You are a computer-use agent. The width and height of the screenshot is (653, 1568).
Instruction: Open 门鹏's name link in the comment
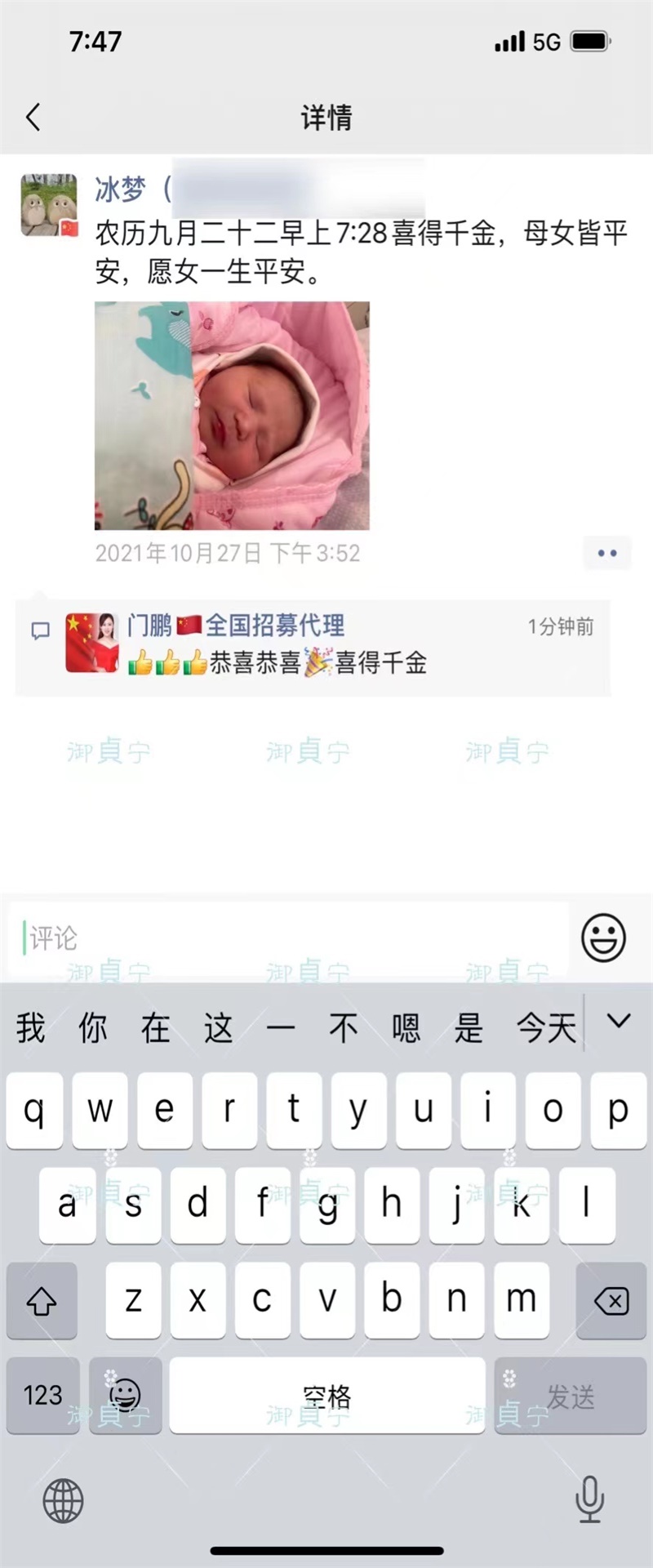tap(149, 626)
